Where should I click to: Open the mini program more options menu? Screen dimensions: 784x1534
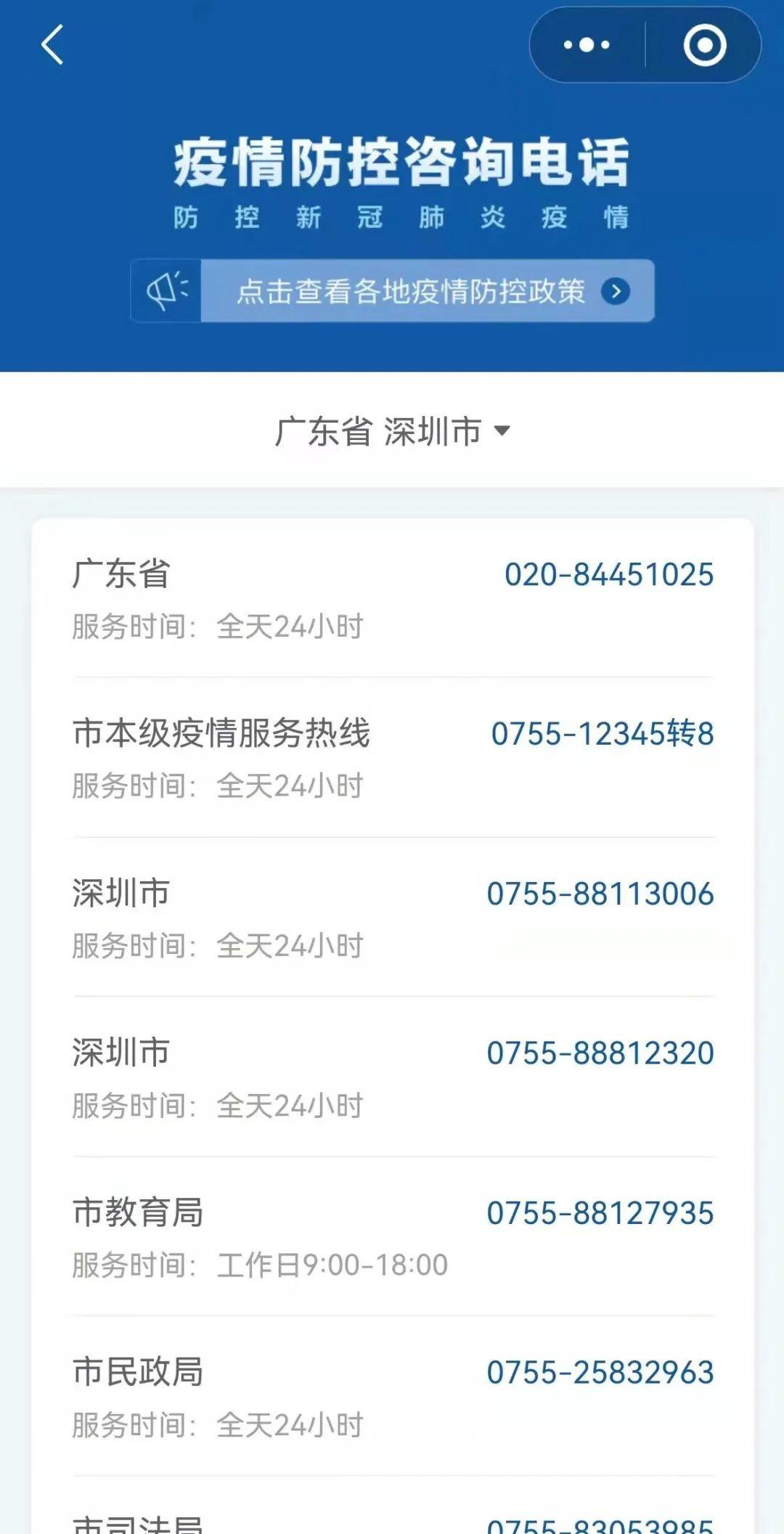(587, 45)
